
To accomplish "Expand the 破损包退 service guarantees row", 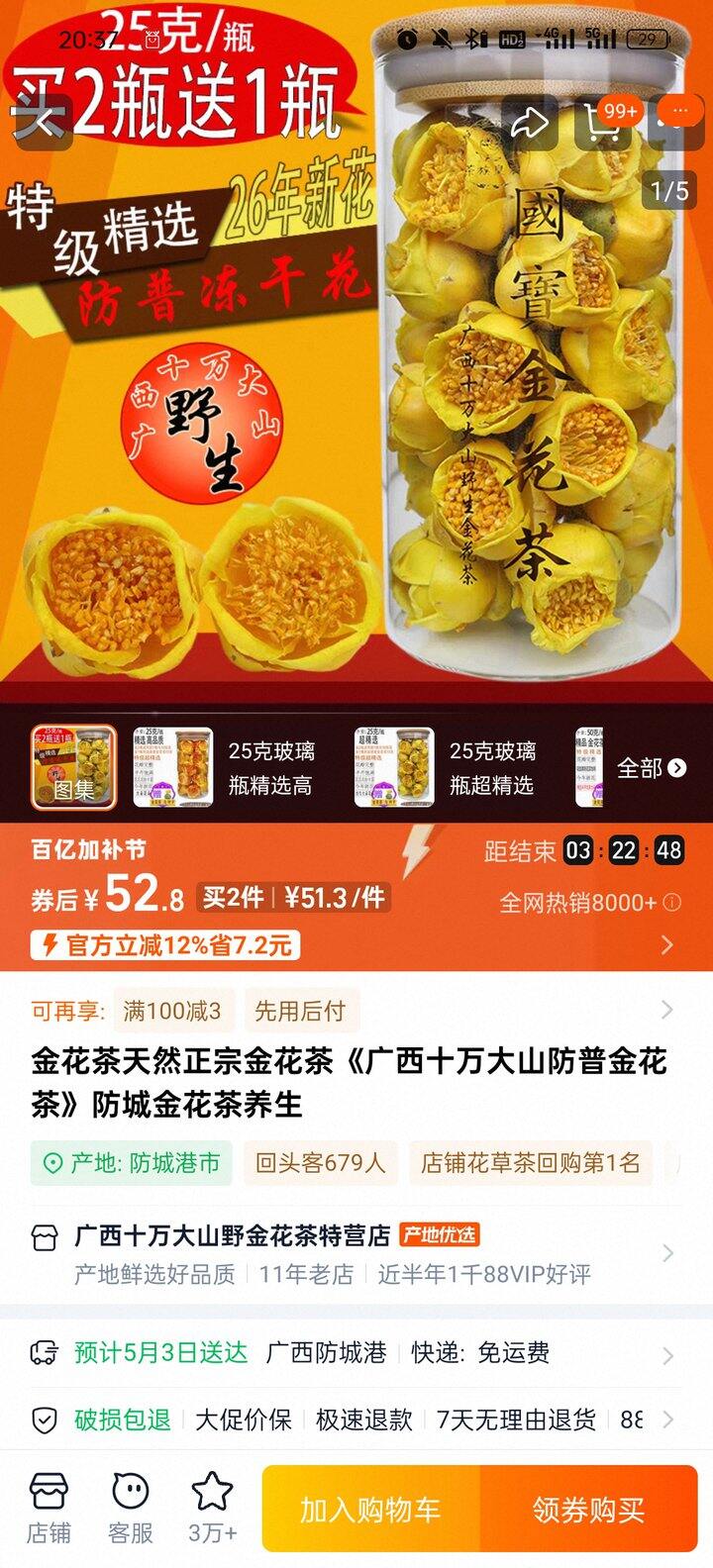I will [x=356, y=1421].
